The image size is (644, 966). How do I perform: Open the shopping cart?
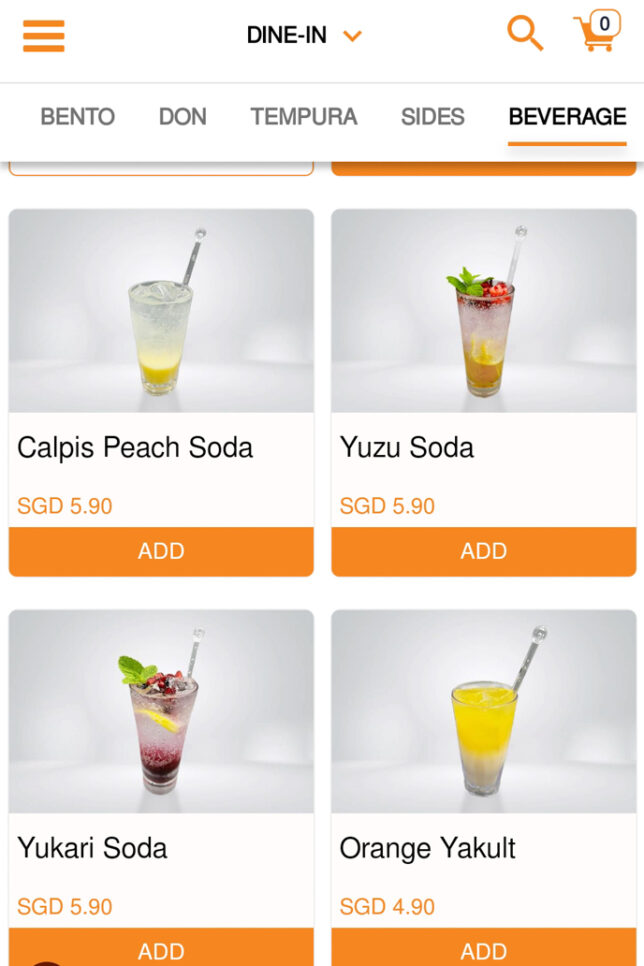point(597,33)
